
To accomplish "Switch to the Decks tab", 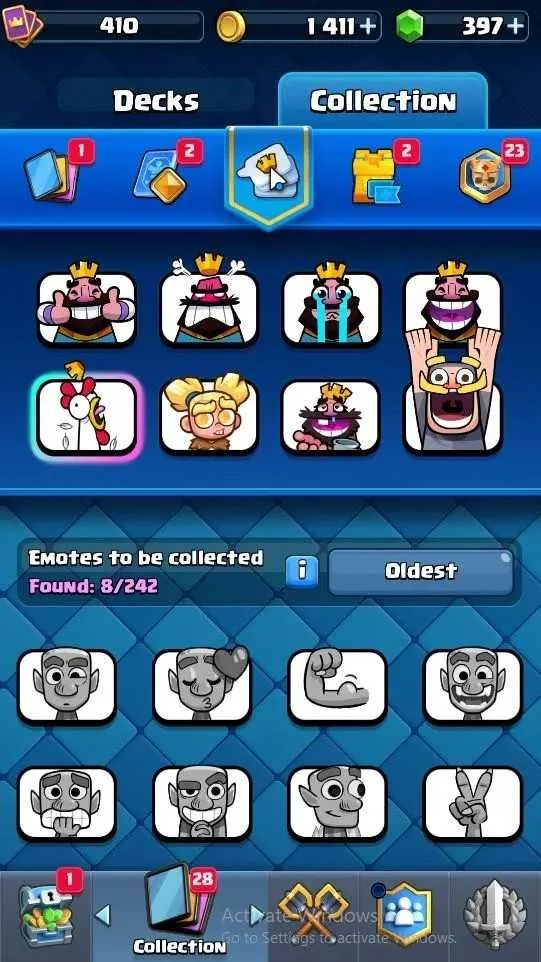I will pyautogui.click(x=156, y=101).
